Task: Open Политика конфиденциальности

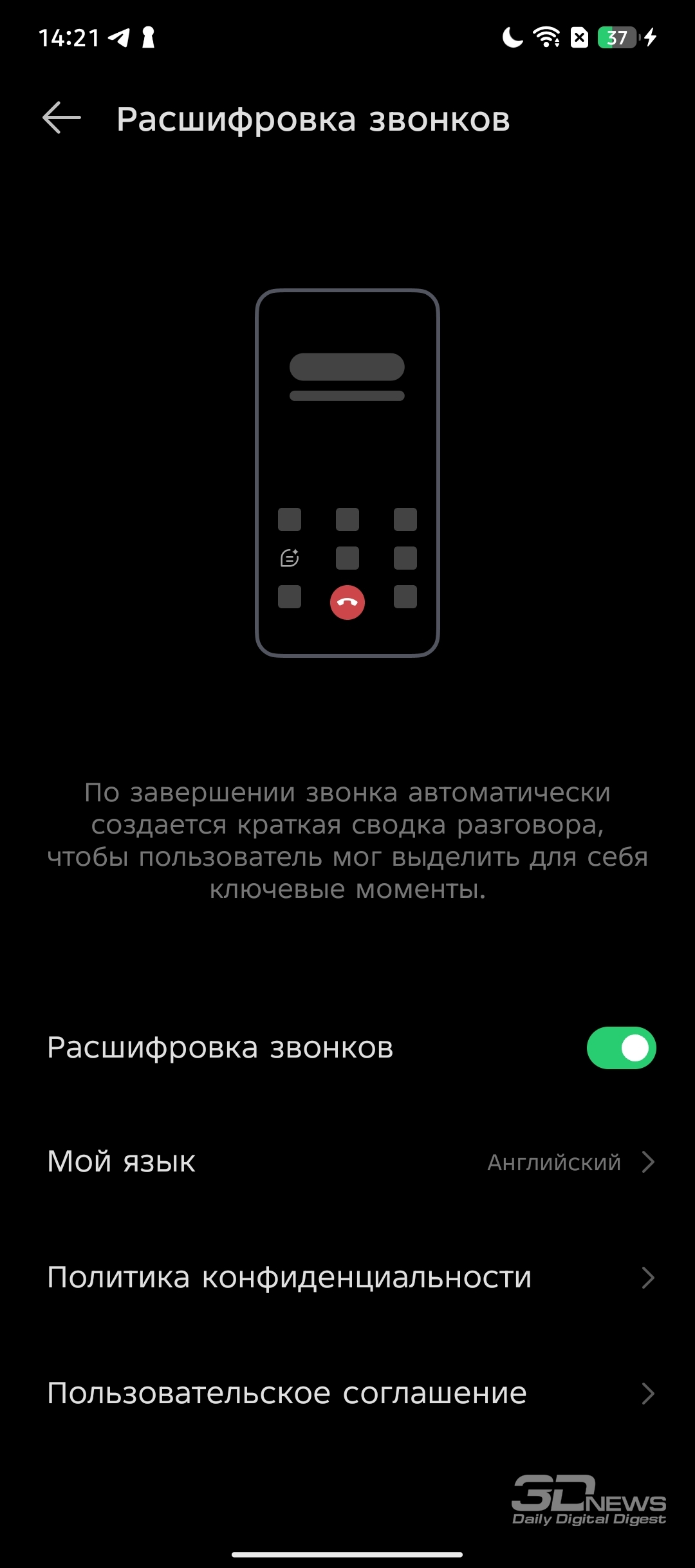Action: pos(347,1278)
